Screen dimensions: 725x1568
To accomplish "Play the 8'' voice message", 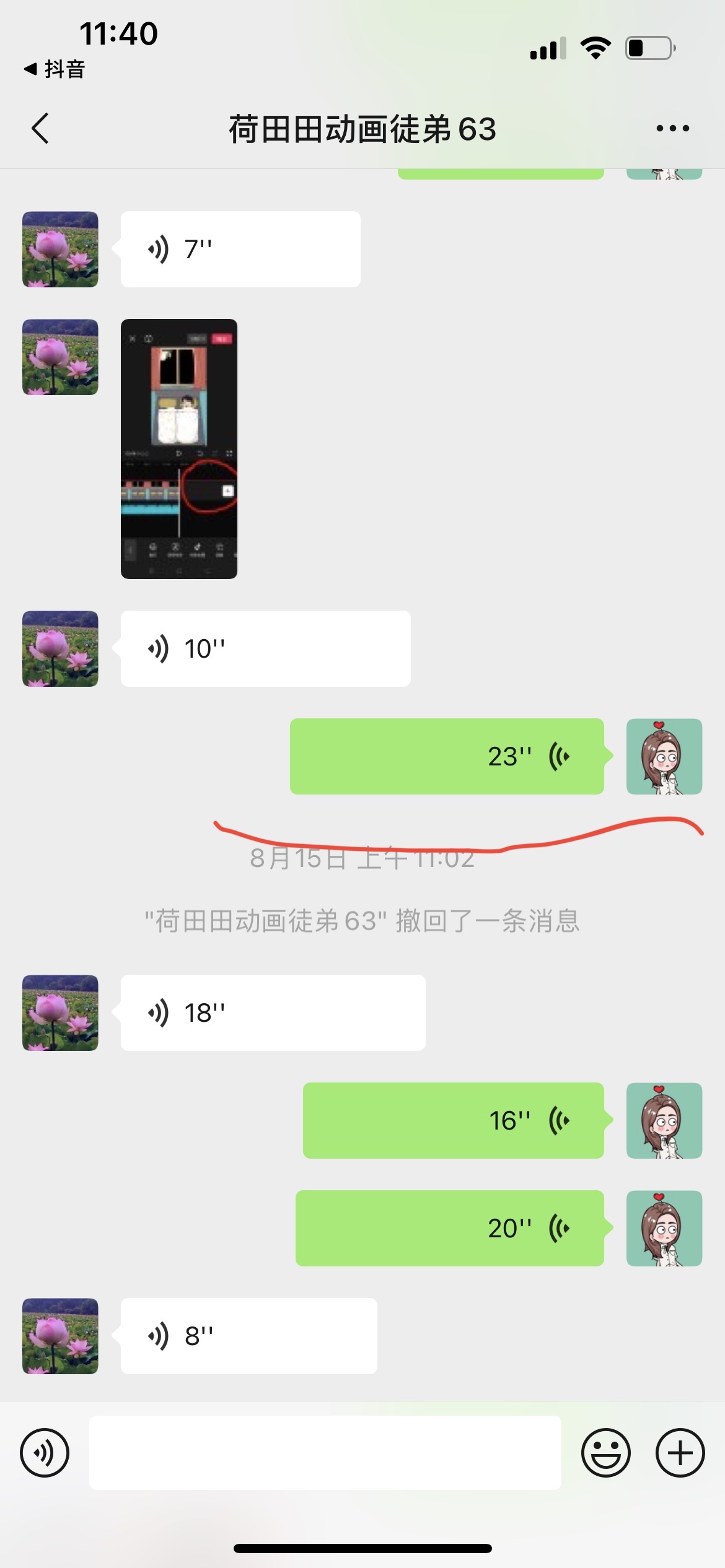I will point(248,1336).
